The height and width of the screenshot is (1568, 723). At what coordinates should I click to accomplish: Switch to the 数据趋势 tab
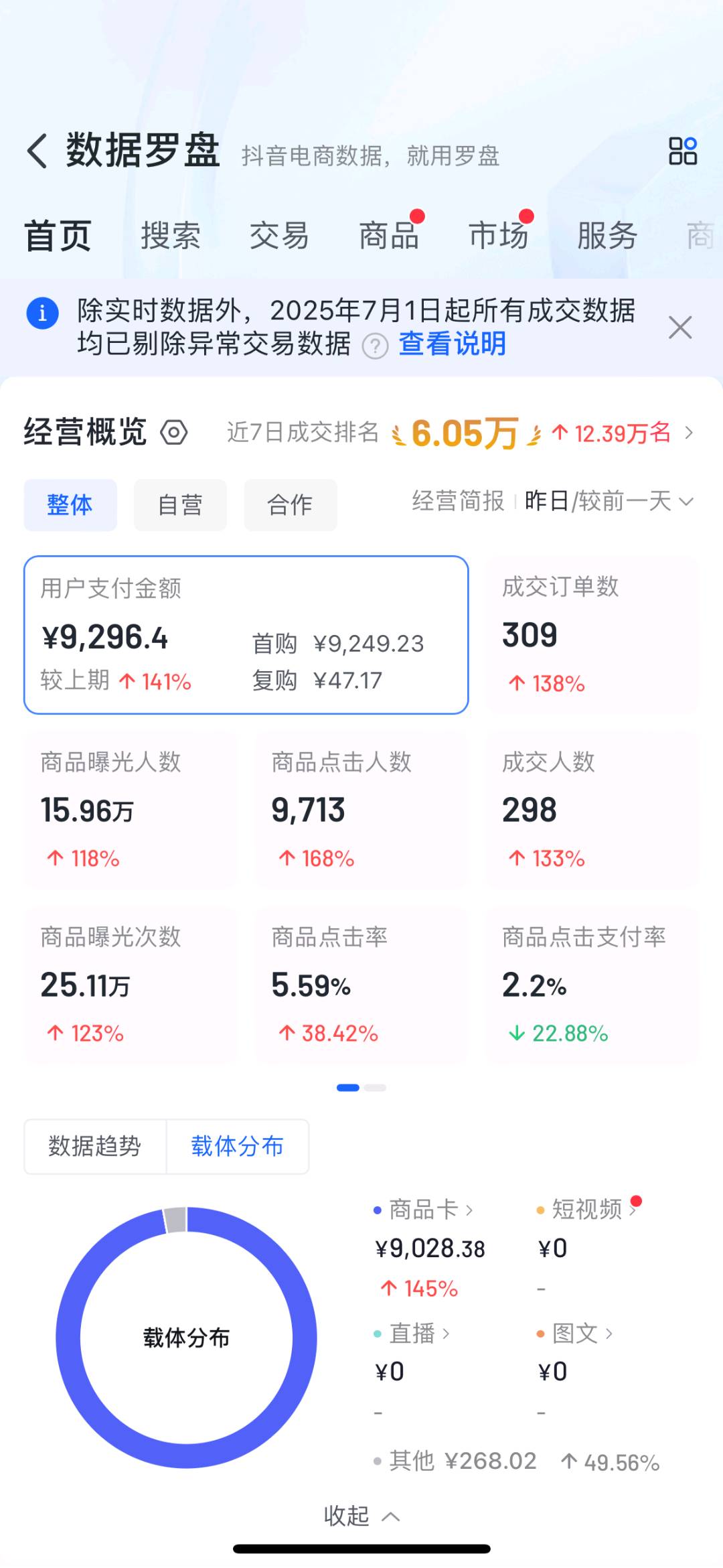point(95,1147)
